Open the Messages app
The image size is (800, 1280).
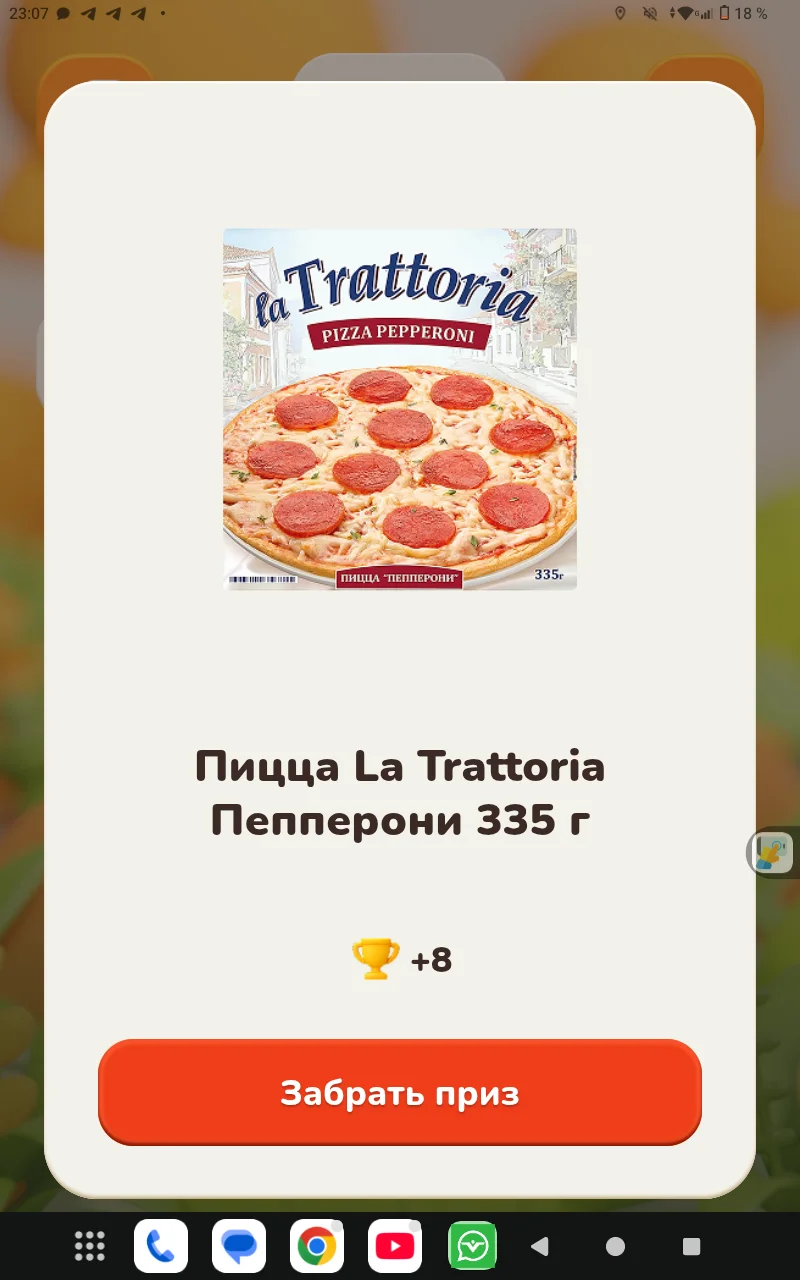click(239, 1246)
